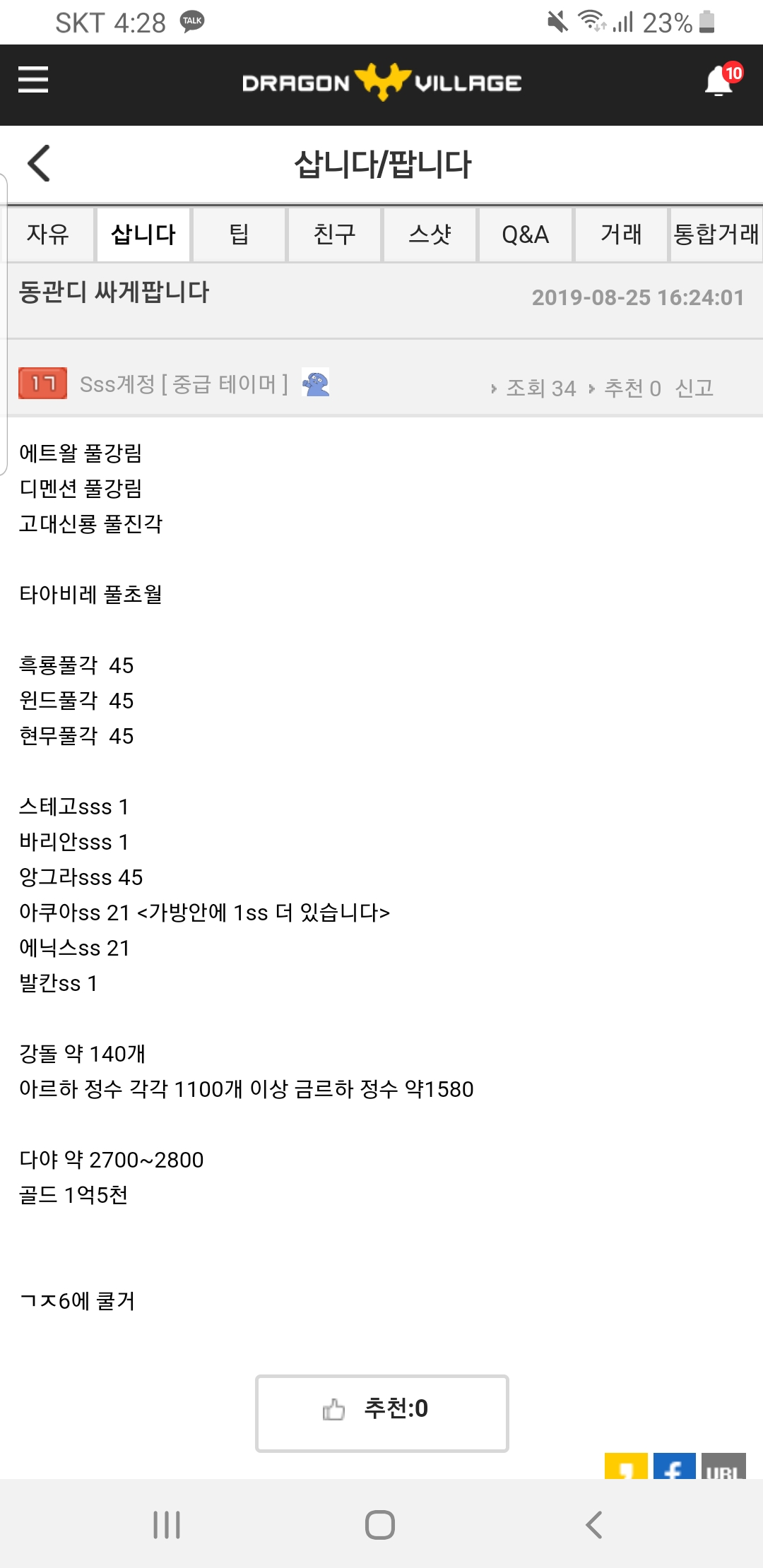Tap the system home button
Viewport: 763px width, 1568px height.
[380, 1524]
